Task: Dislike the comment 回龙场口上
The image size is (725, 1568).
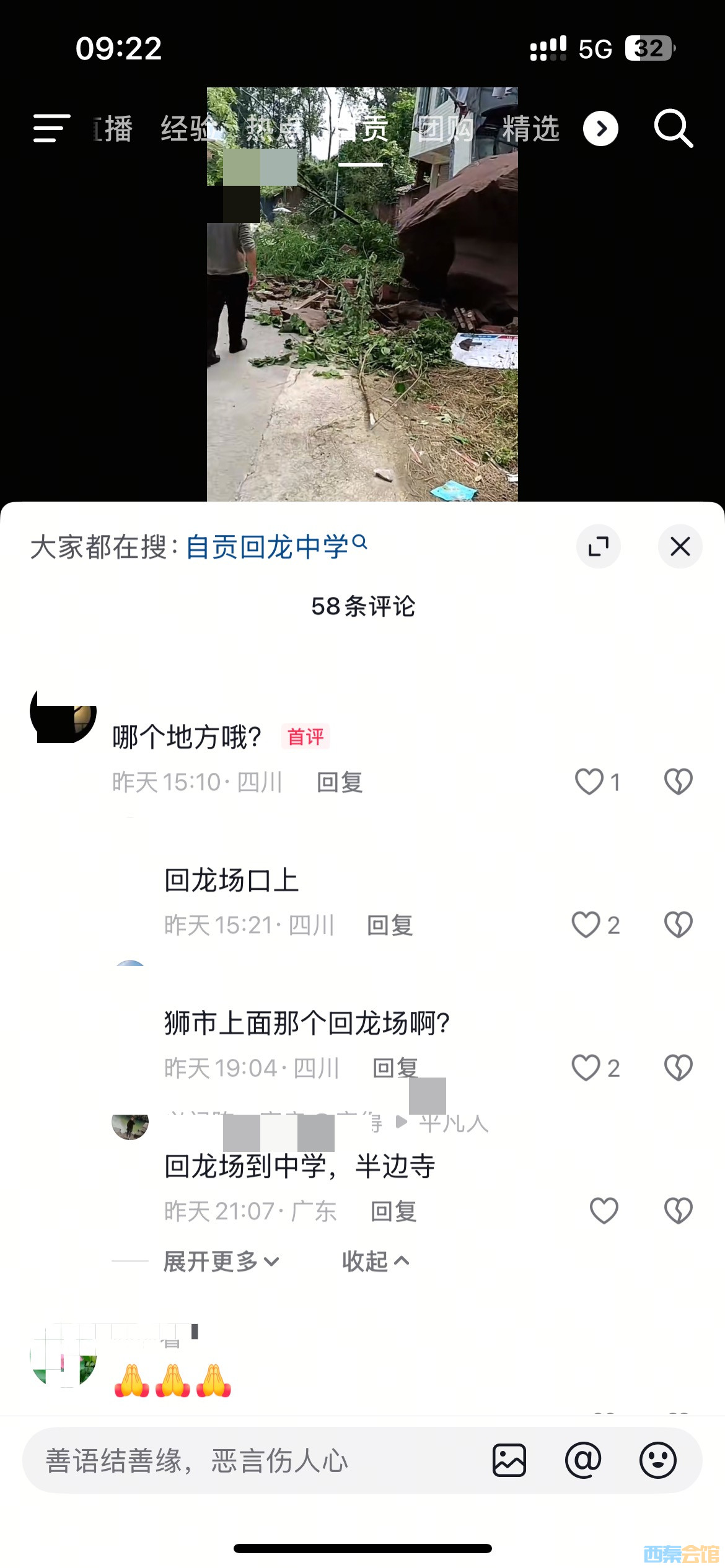Action: 678,925
